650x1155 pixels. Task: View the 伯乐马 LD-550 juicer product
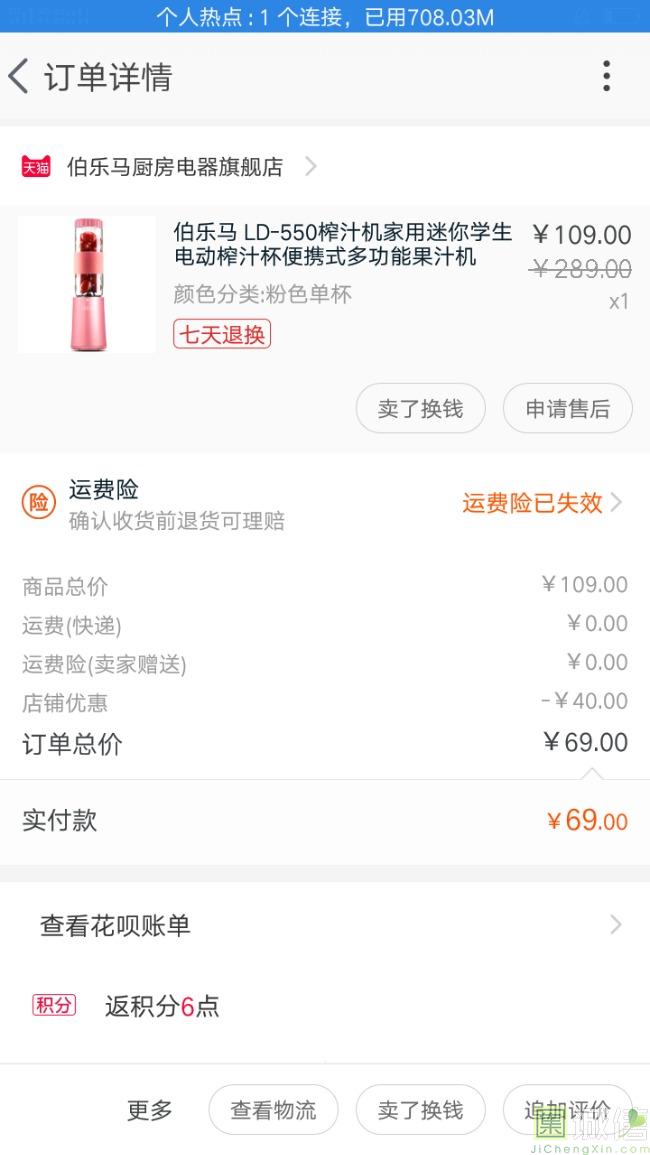click(341, 245)
